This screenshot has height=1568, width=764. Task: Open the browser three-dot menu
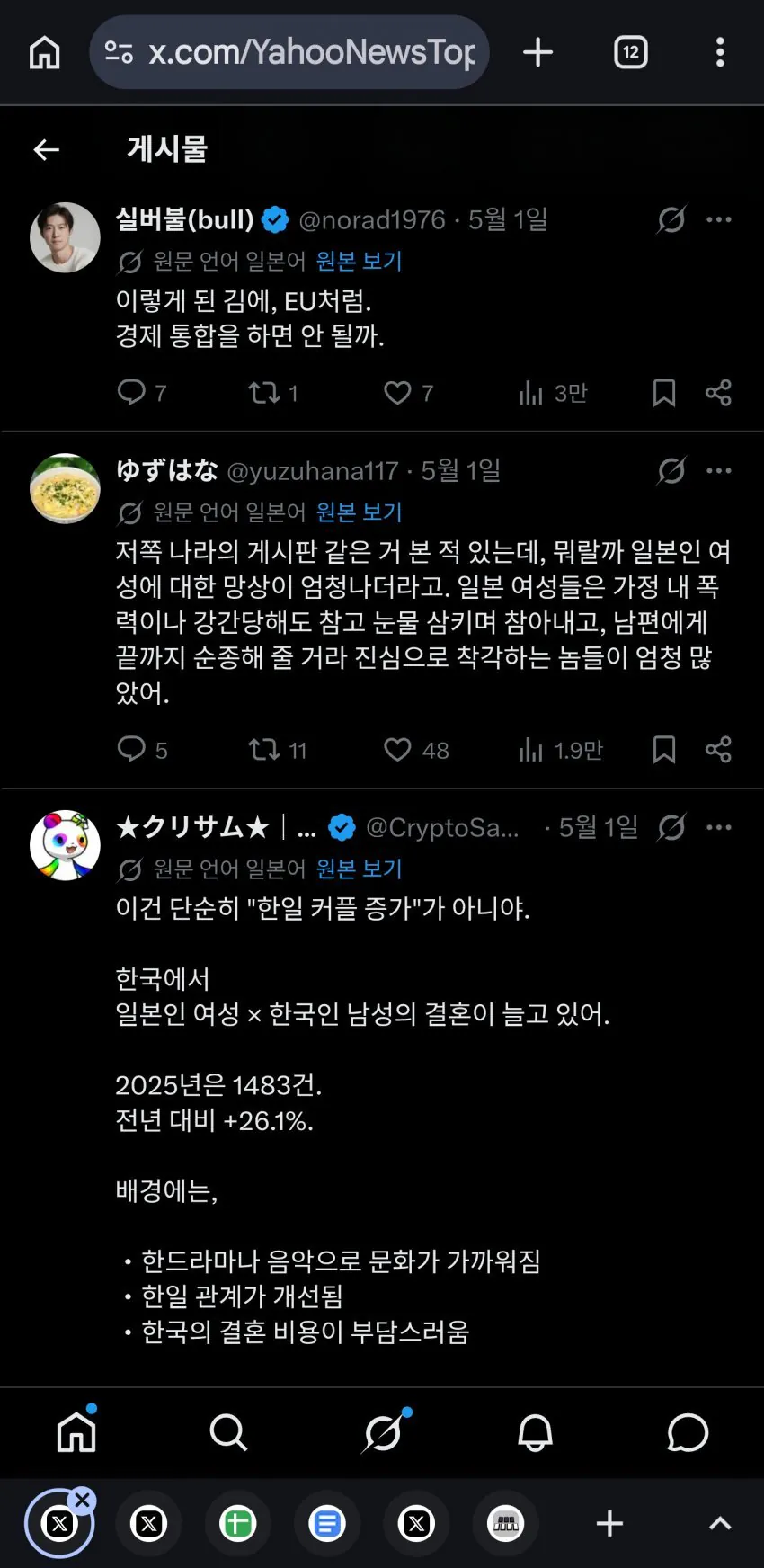pyautogui.click(x=720, y=52)
